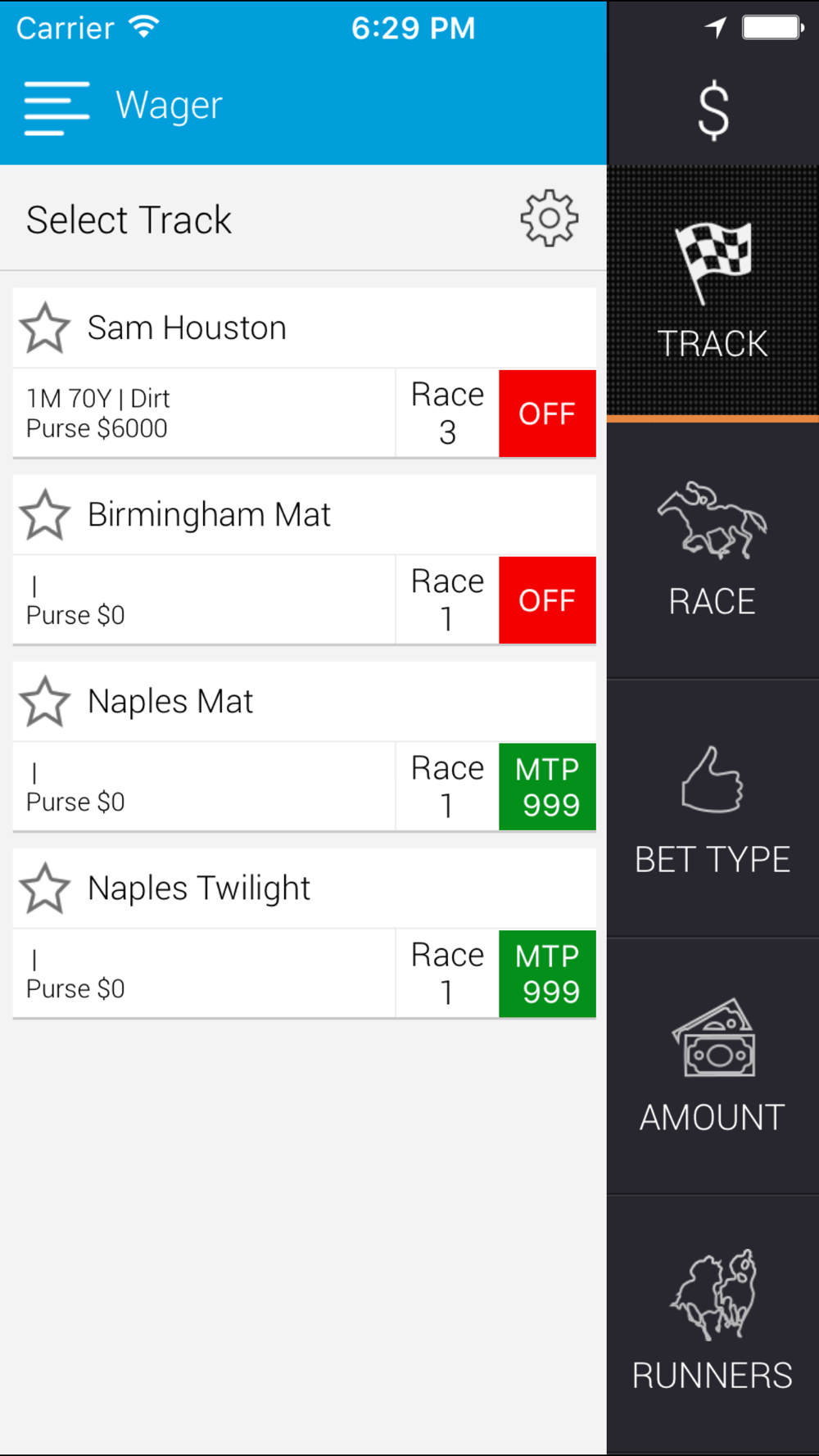The height and width of the screenshot is (1456, 819).
Task: Favorite Sam Houston track
Action: pos(45,328)
